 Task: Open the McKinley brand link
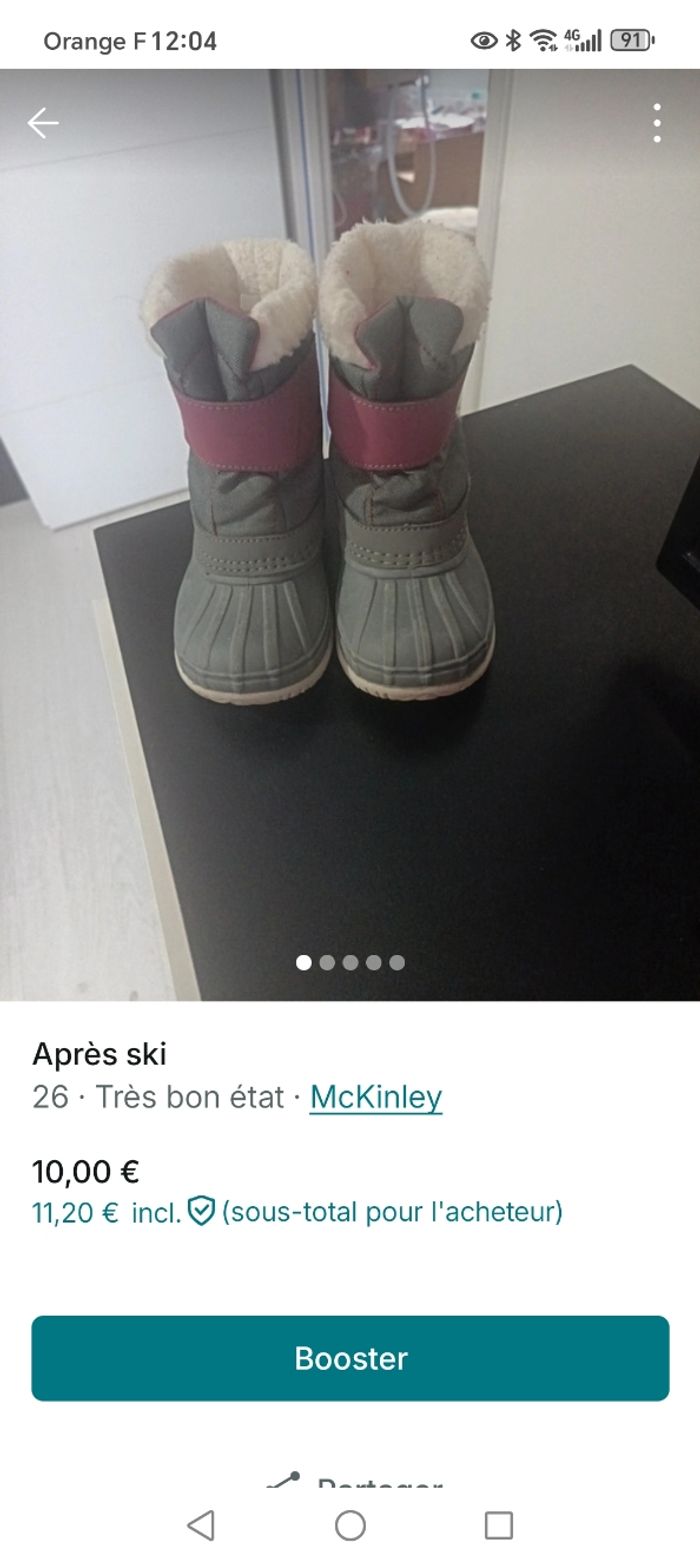(375, 1097)
